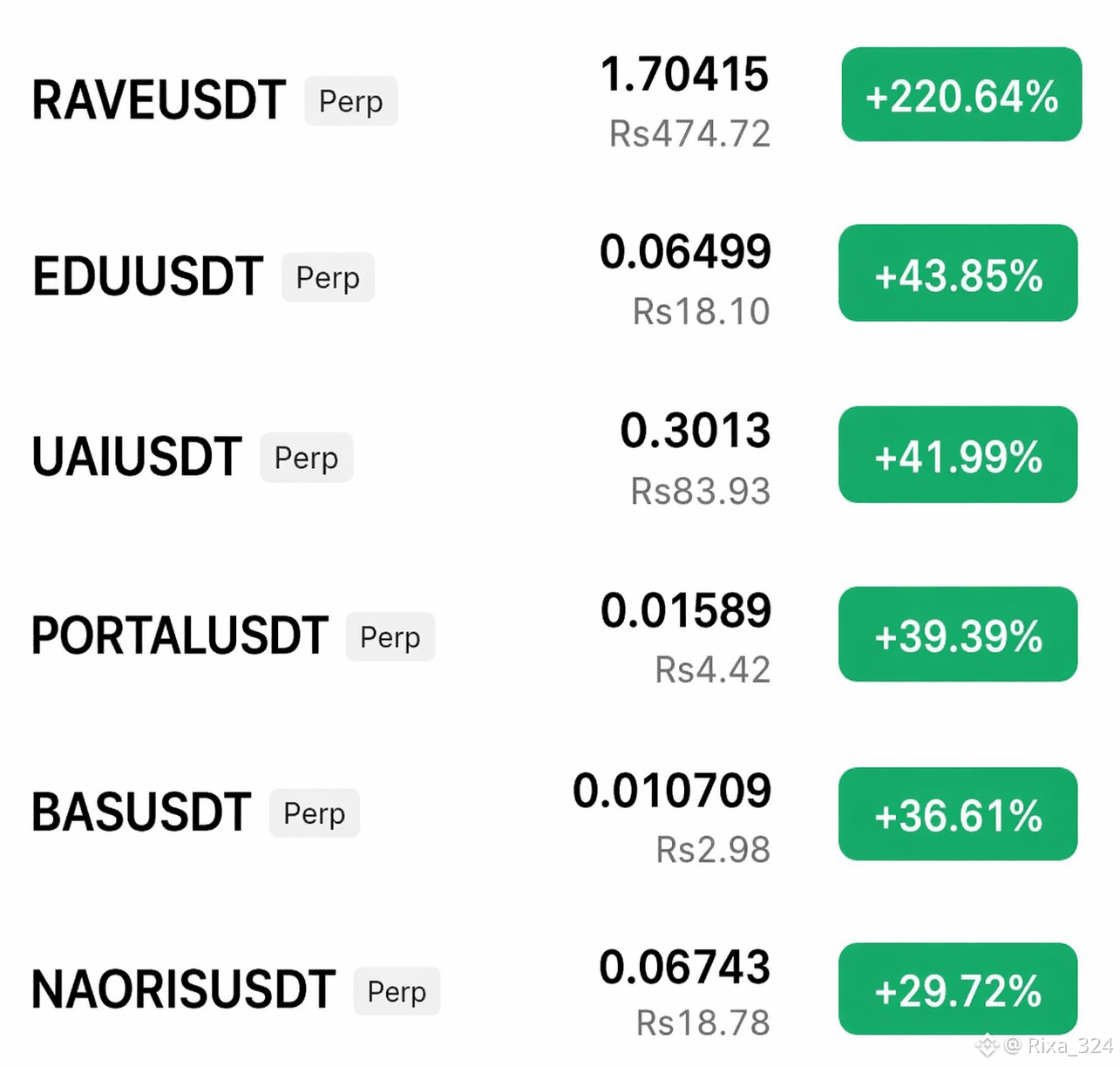Open the BASUSDT Perp row
The height and width of the screenshot is (1067, 1120).
click(x=558, y=814)
